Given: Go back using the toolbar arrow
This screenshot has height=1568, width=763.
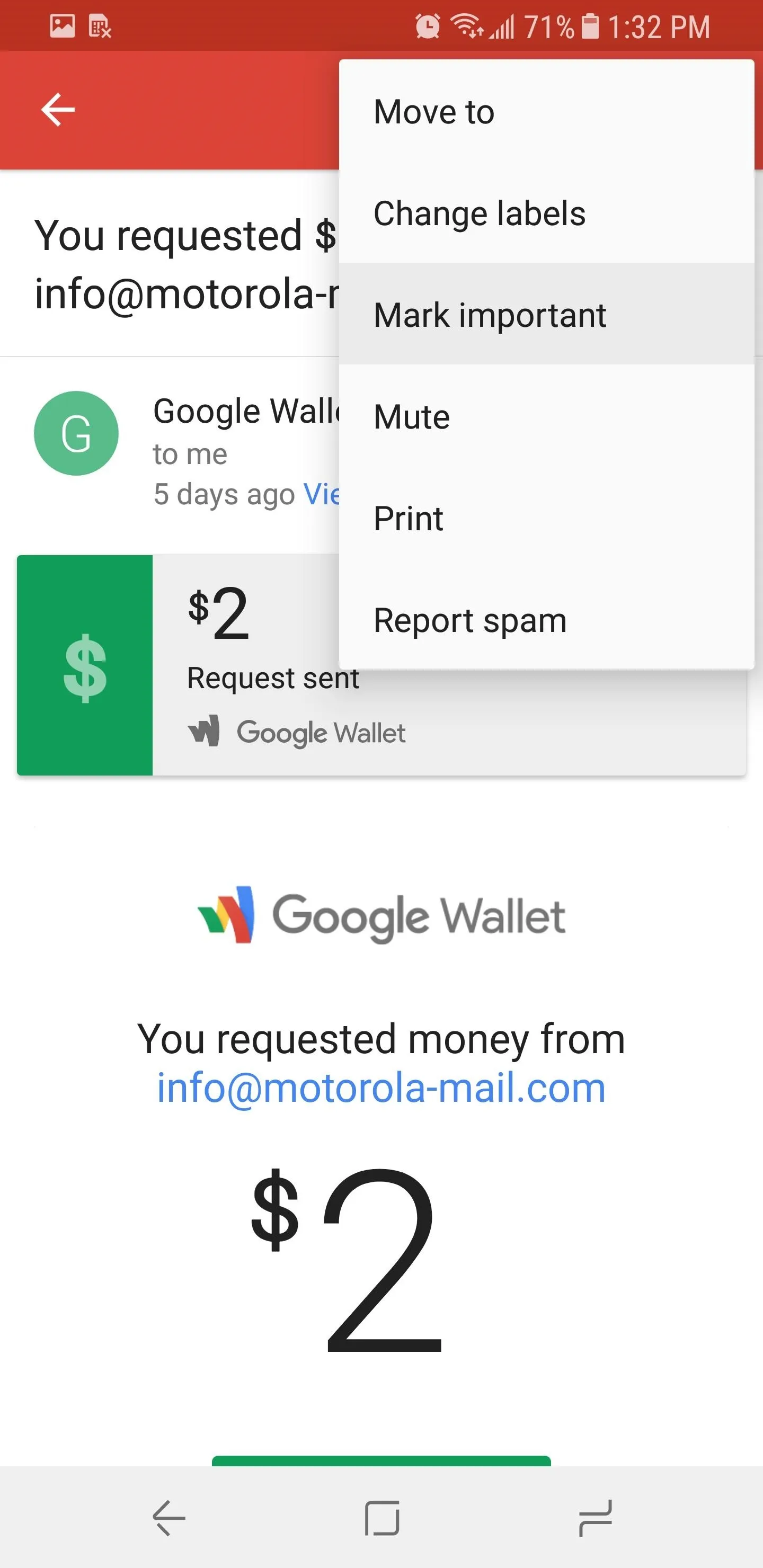Looking at the screenshot, I should tap(58, 110).
